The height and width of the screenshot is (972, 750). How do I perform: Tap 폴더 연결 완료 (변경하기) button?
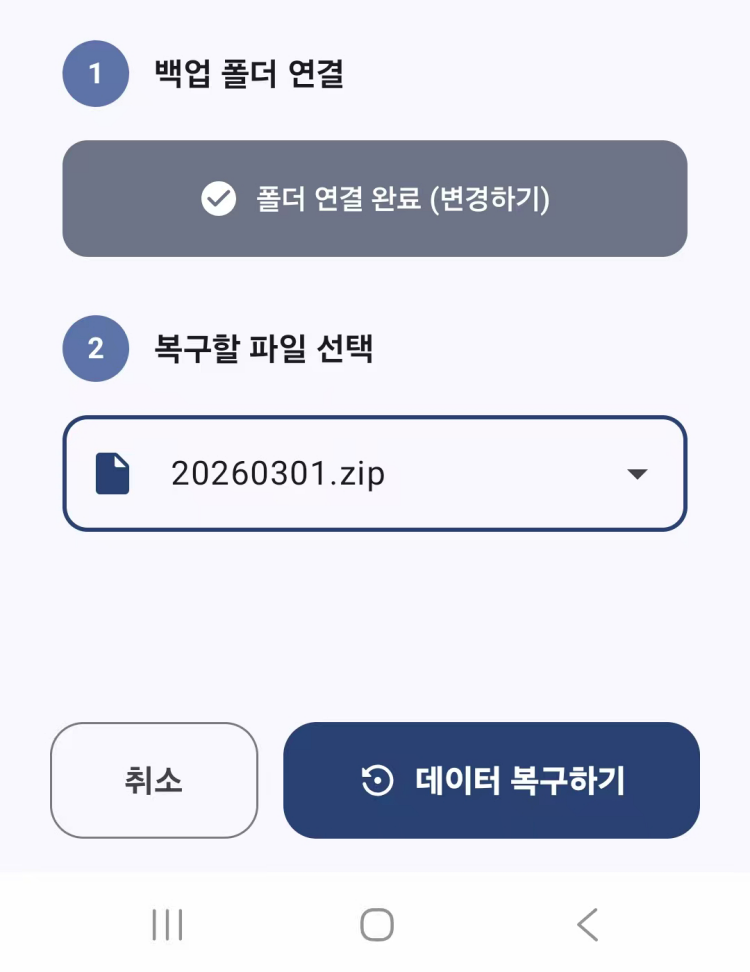[375, 199]
